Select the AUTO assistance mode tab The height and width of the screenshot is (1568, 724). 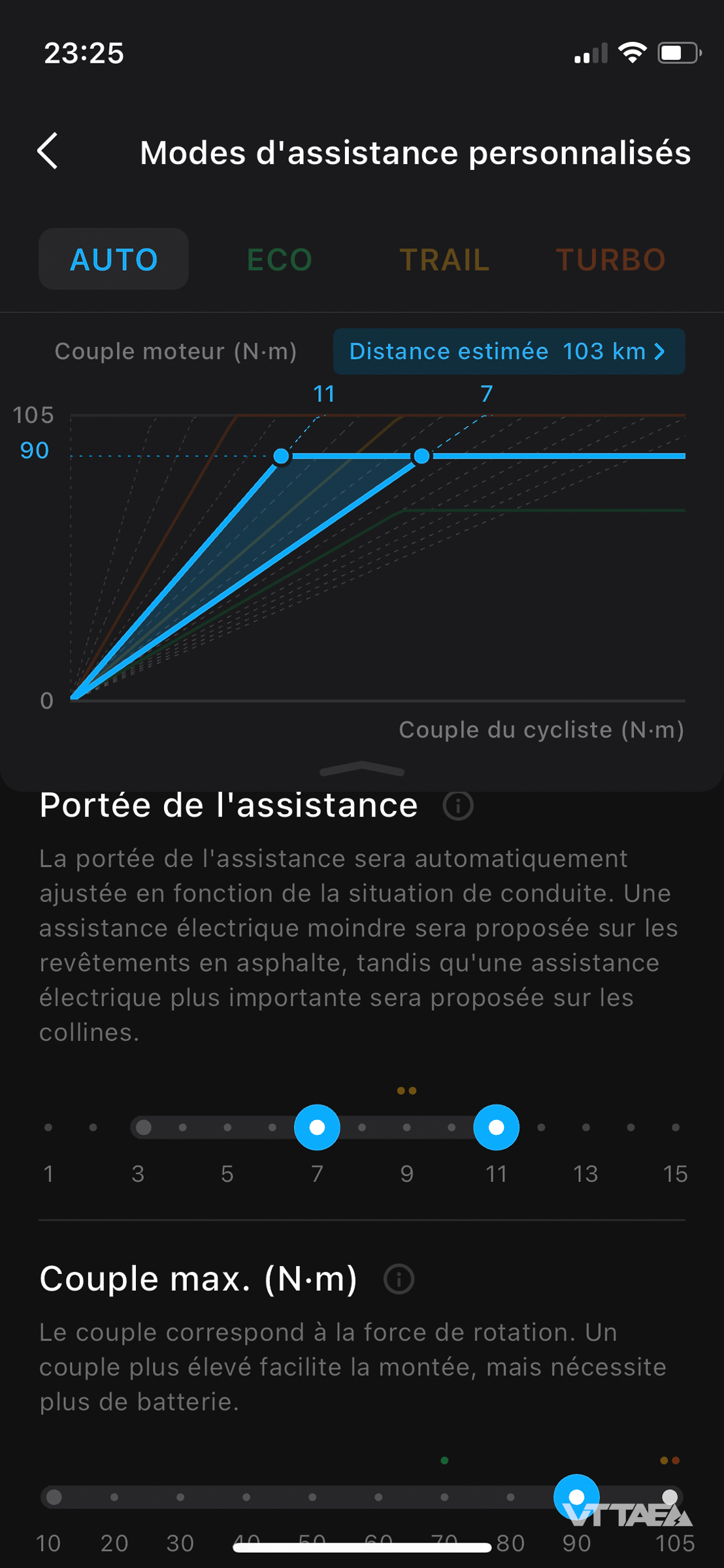pyautogui.click(x=114, y=259)
